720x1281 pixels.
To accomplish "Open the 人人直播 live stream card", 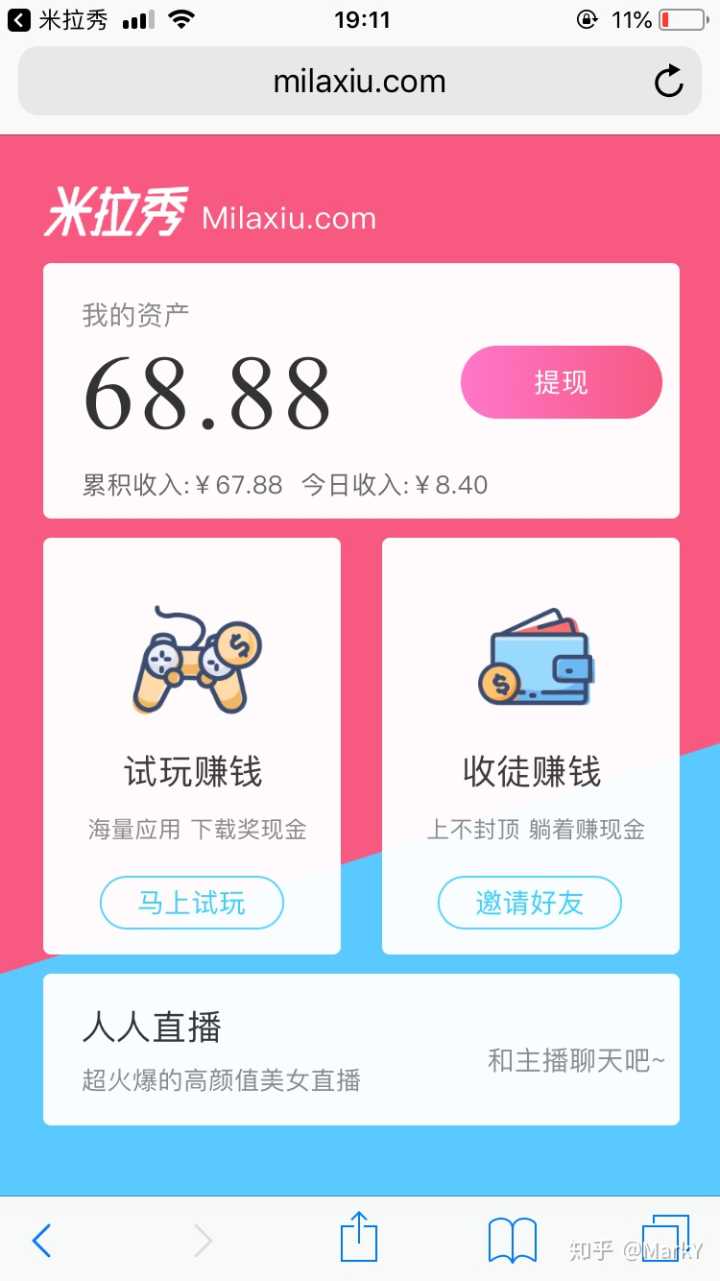I will [360, 1050].
